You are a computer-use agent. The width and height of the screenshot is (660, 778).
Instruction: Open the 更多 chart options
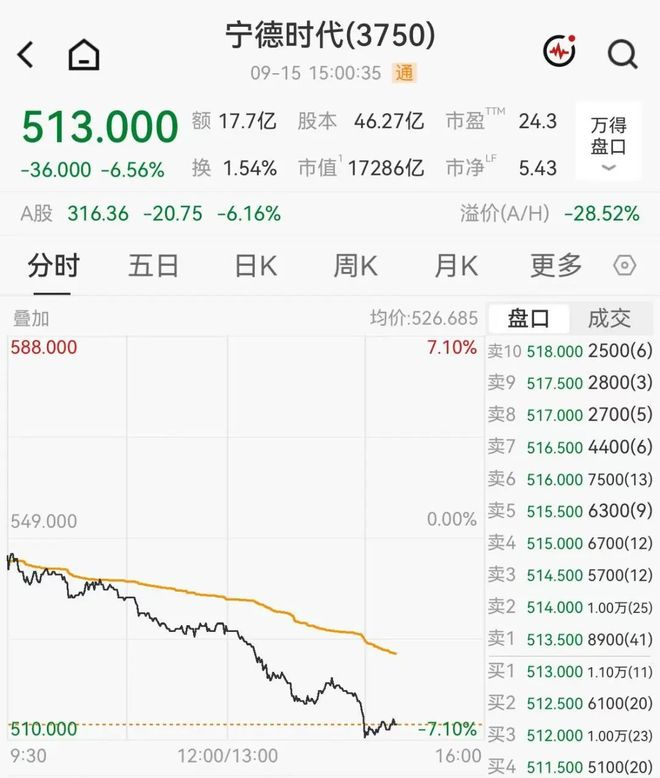tap(556, 265)
